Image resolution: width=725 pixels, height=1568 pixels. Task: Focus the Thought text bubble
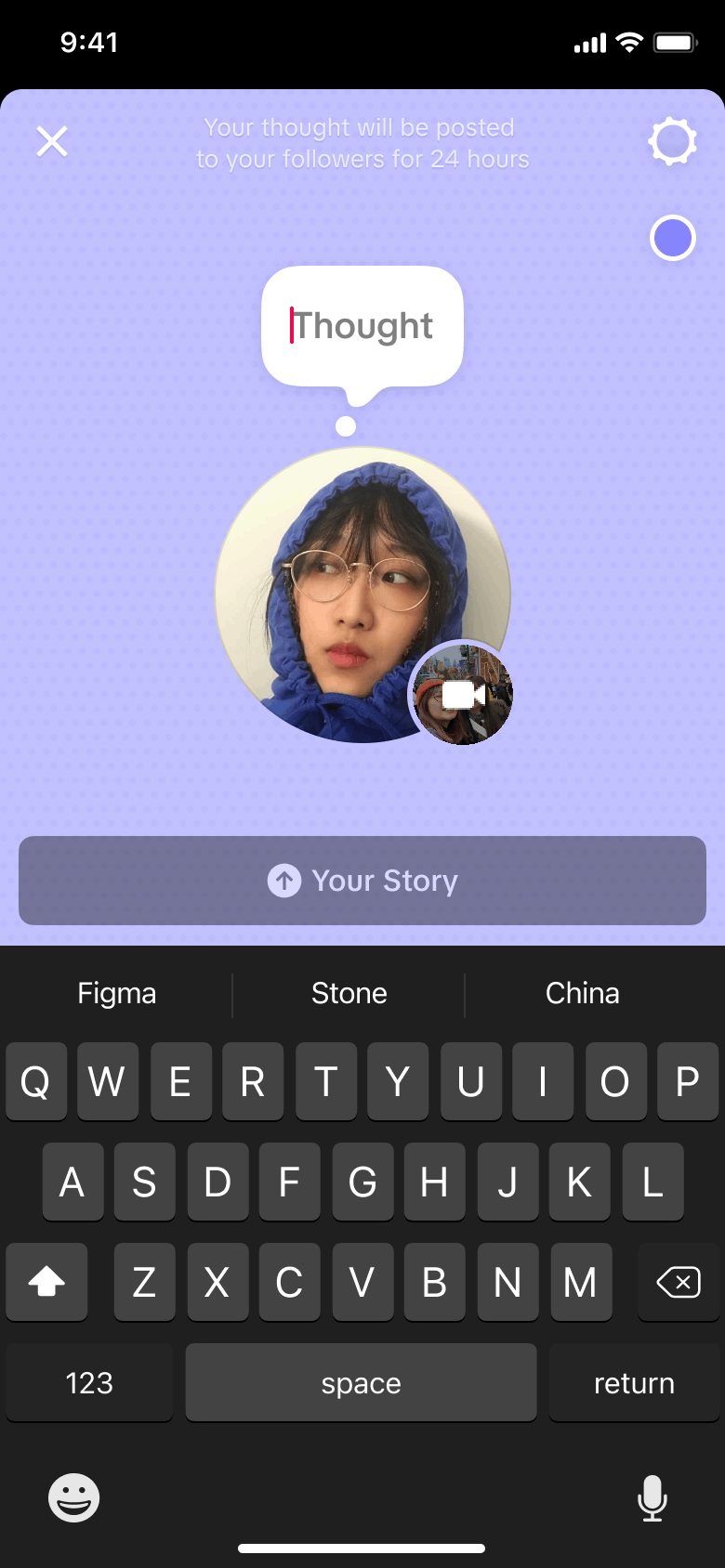(362, 326)
